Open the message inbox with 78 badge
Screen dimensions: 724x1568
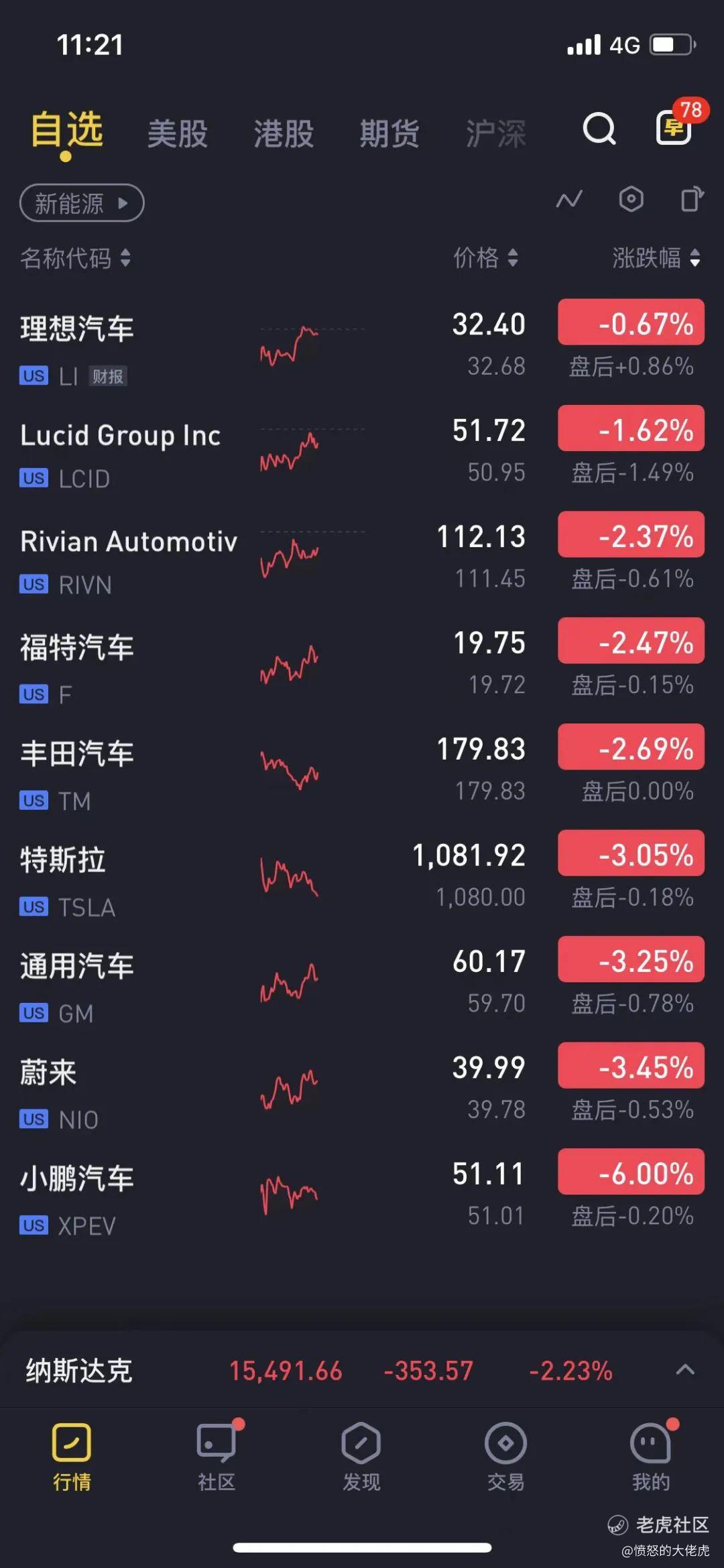point(675,127)
